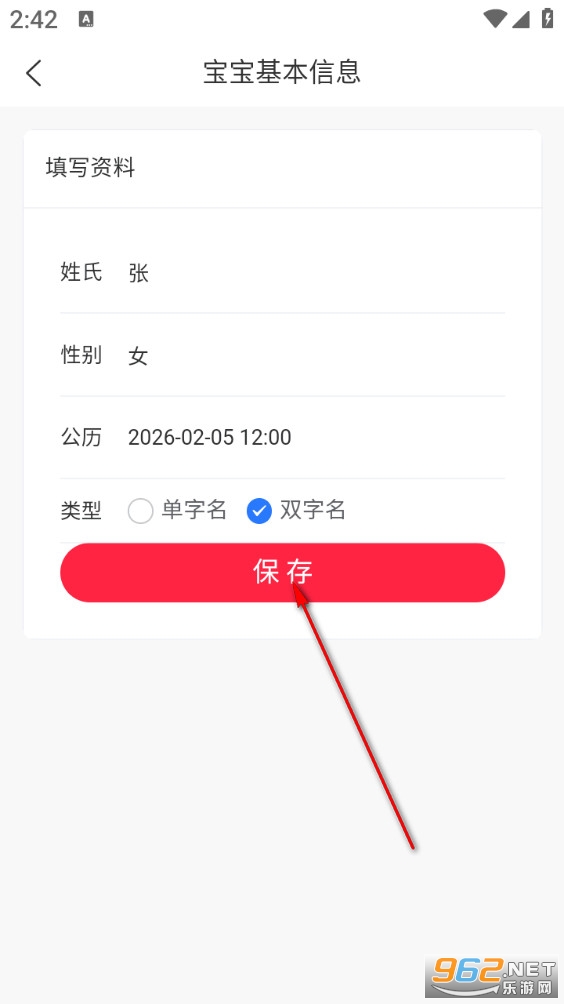Open the 性别 gender picker
This screenshot has width=564, height=1004.
tap(282, 355)
